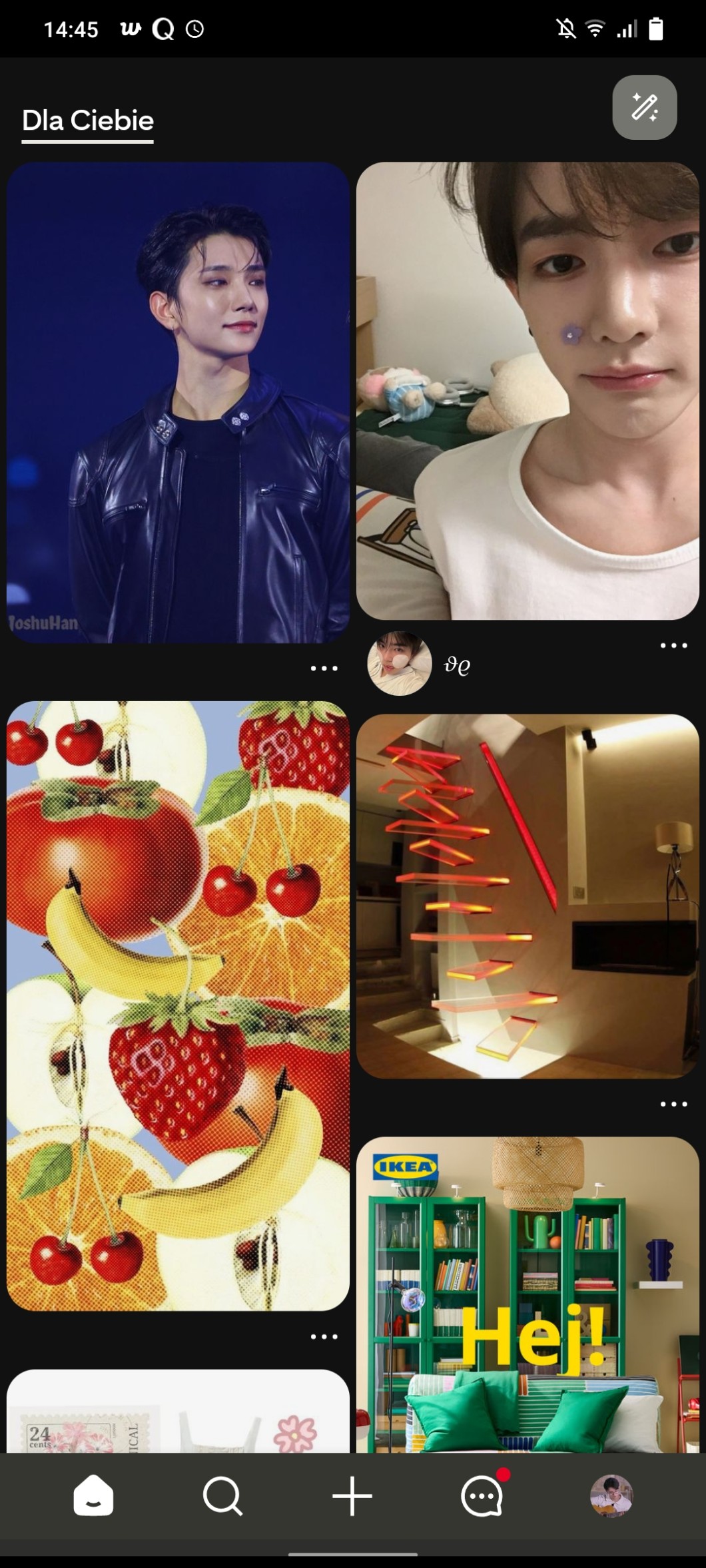Open the IKEA Hej! pin

tap(528, 1295)
